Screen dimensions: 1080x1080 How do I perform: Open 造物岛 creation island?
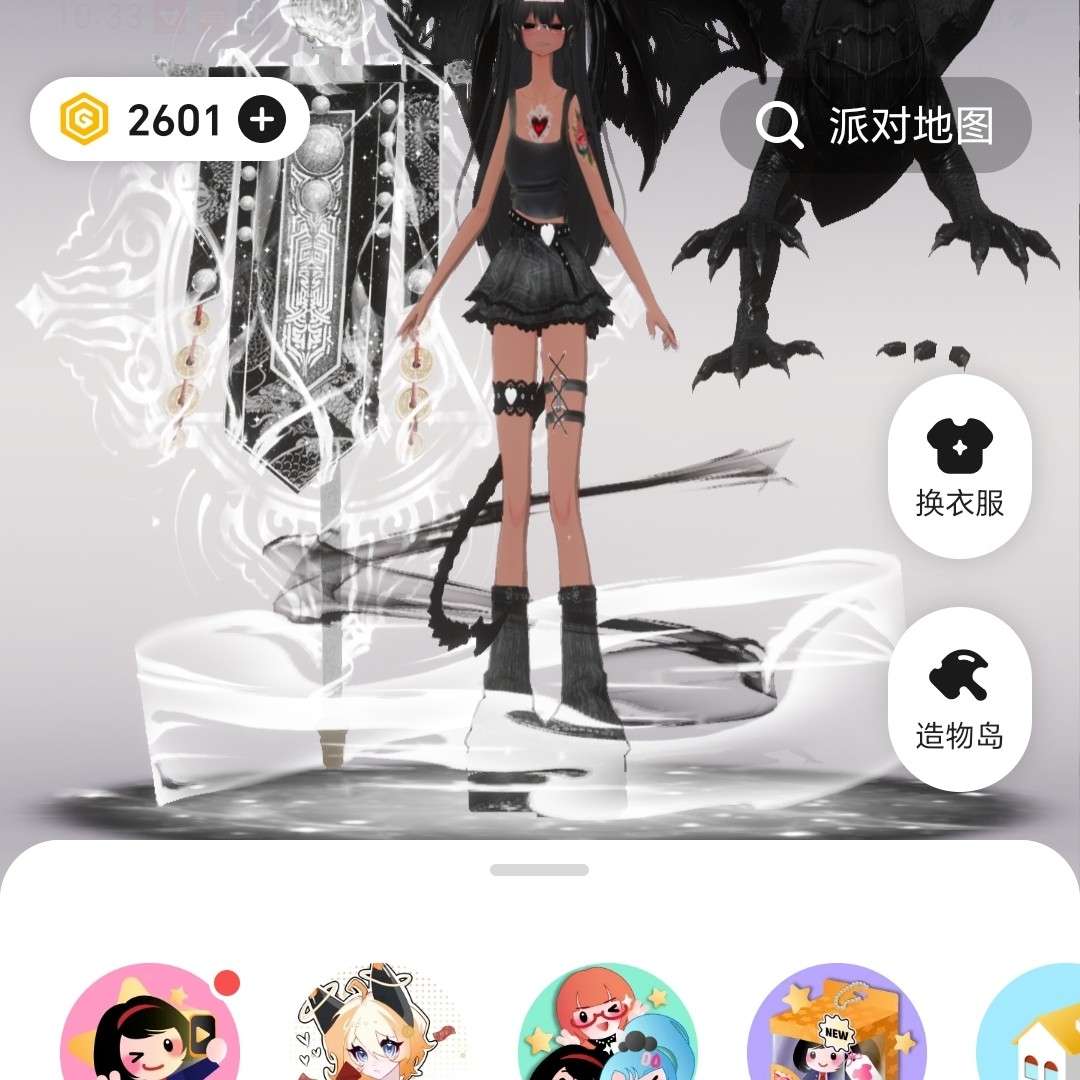coord(959,700)
